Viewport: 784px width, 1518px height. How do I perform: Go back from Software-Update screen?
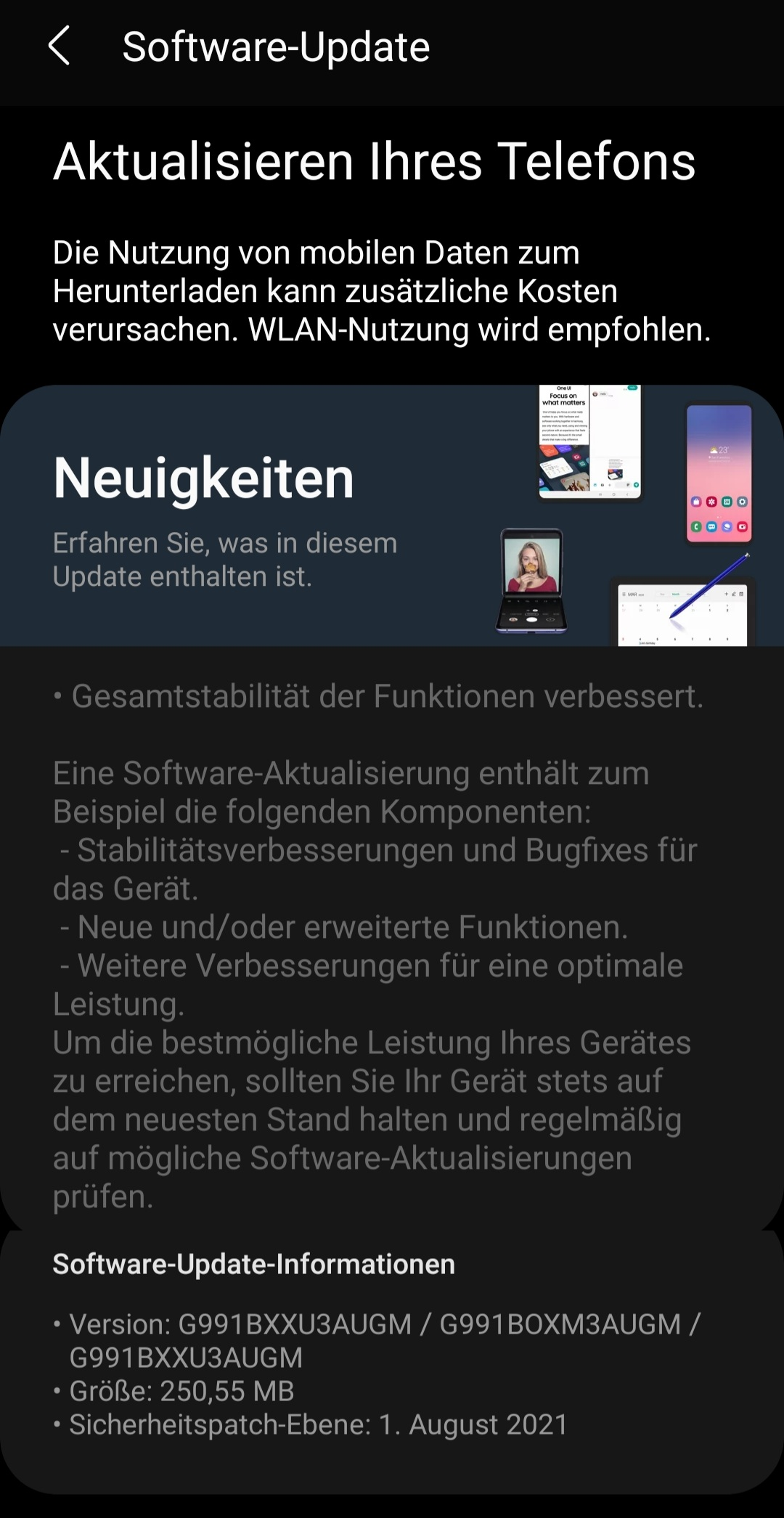[x=59, y=46]
